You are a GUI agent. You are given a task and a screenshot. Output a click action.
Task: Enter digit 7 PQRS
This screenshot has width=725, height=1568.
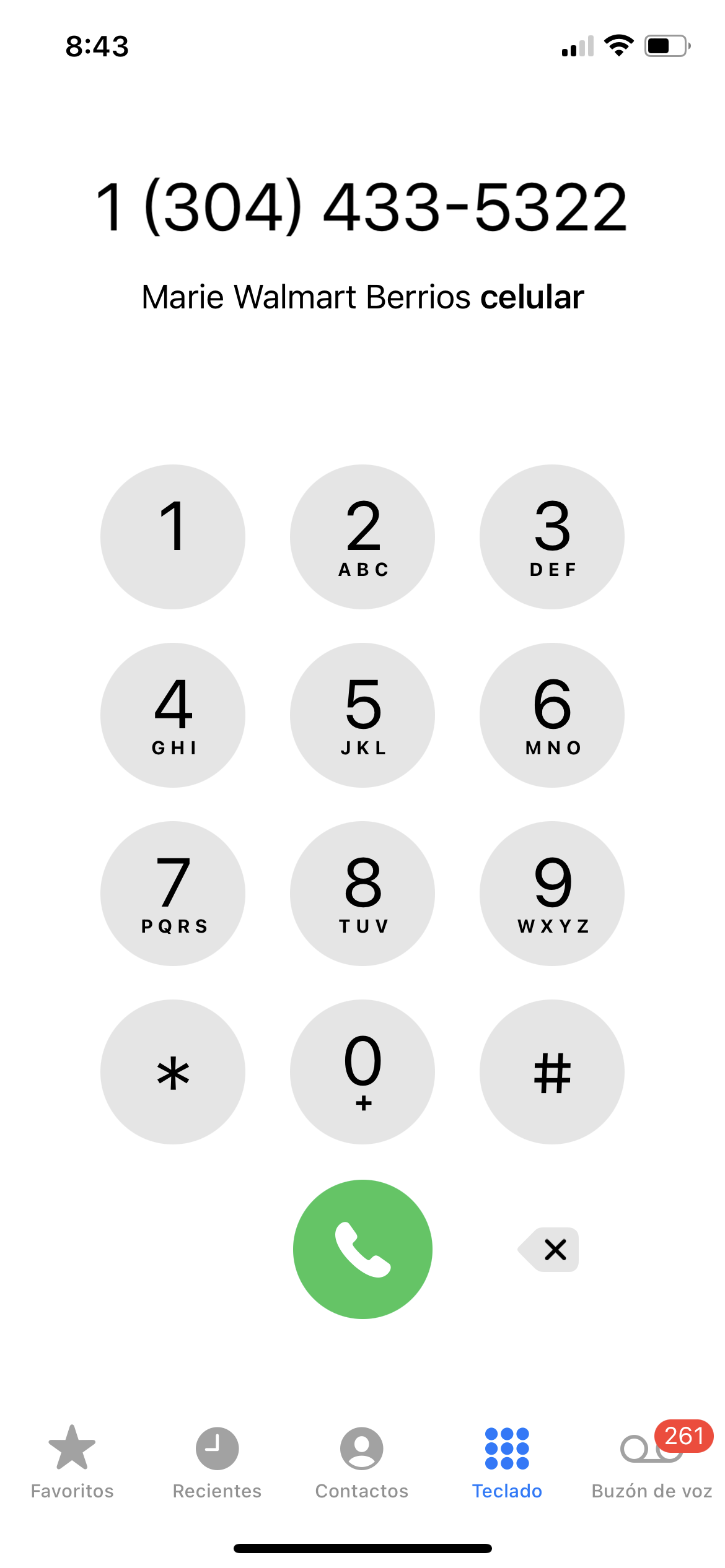tap(173, 893)
